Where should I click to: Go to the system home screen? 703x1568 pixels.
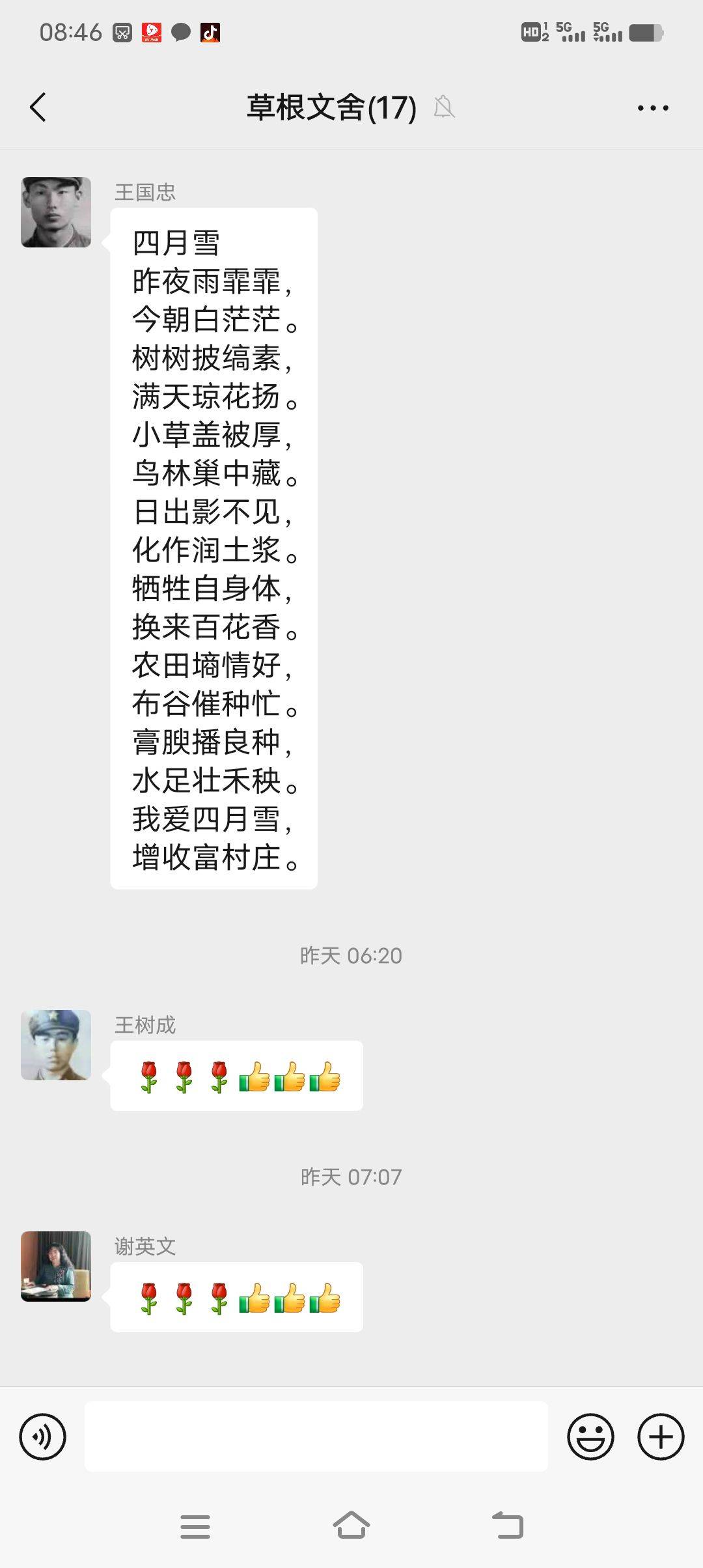[x=351, y=1525]
